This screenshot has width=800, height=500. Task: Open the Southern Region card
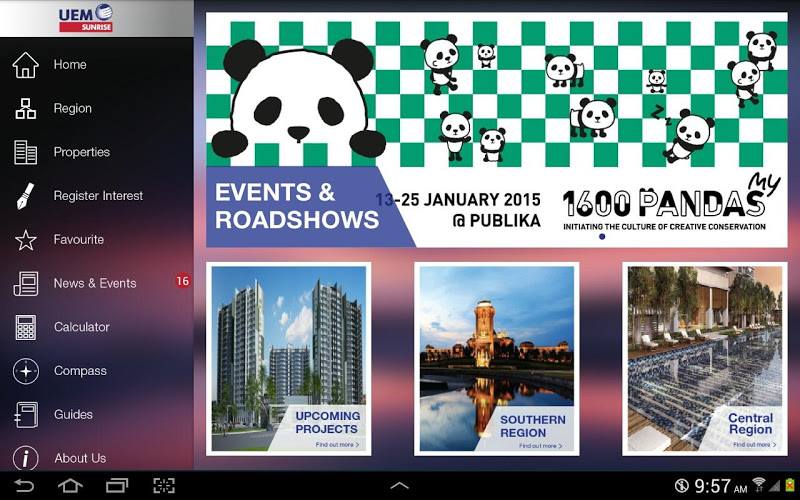pyautogui.click(x=497, y=358)
